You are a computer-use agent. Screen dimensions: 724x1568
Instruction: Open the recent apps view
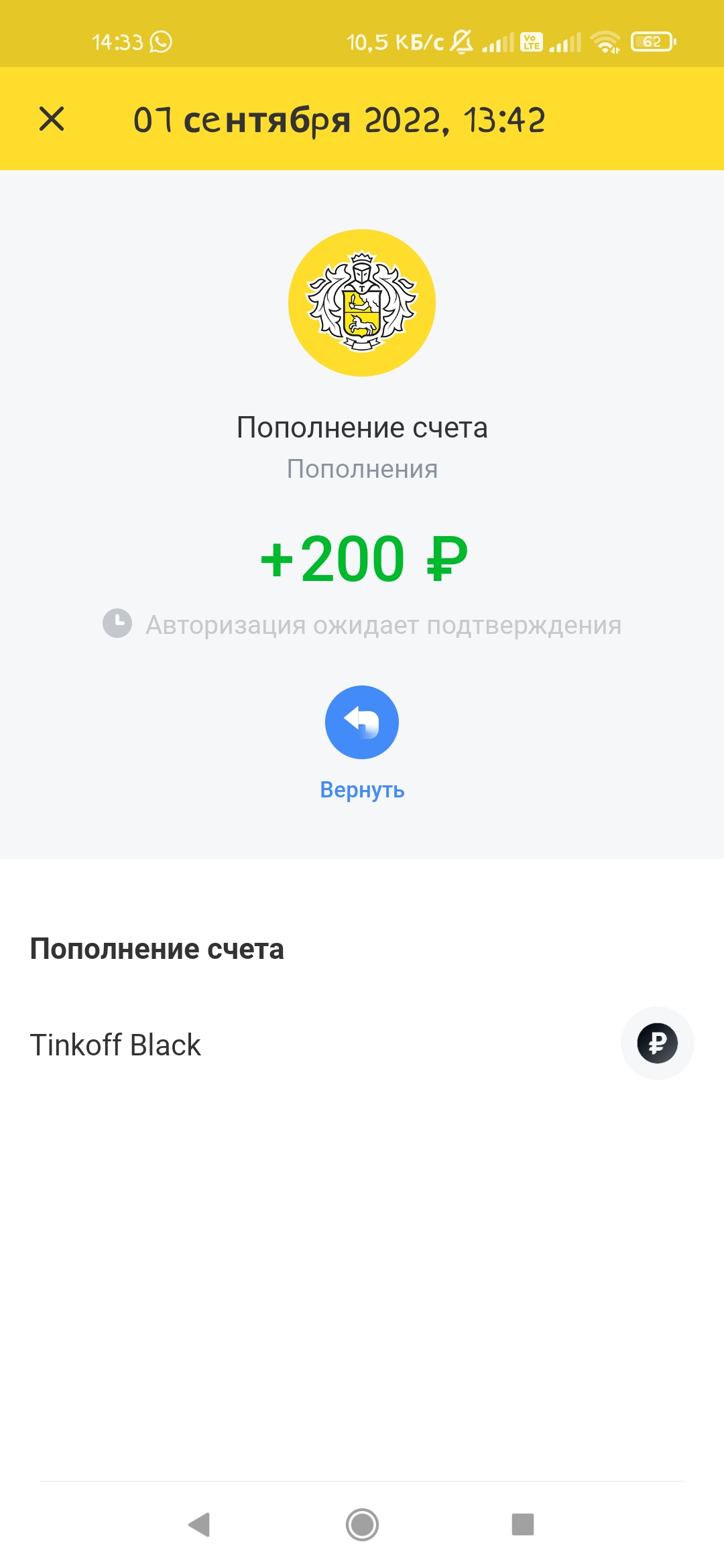click(523, 1524)
